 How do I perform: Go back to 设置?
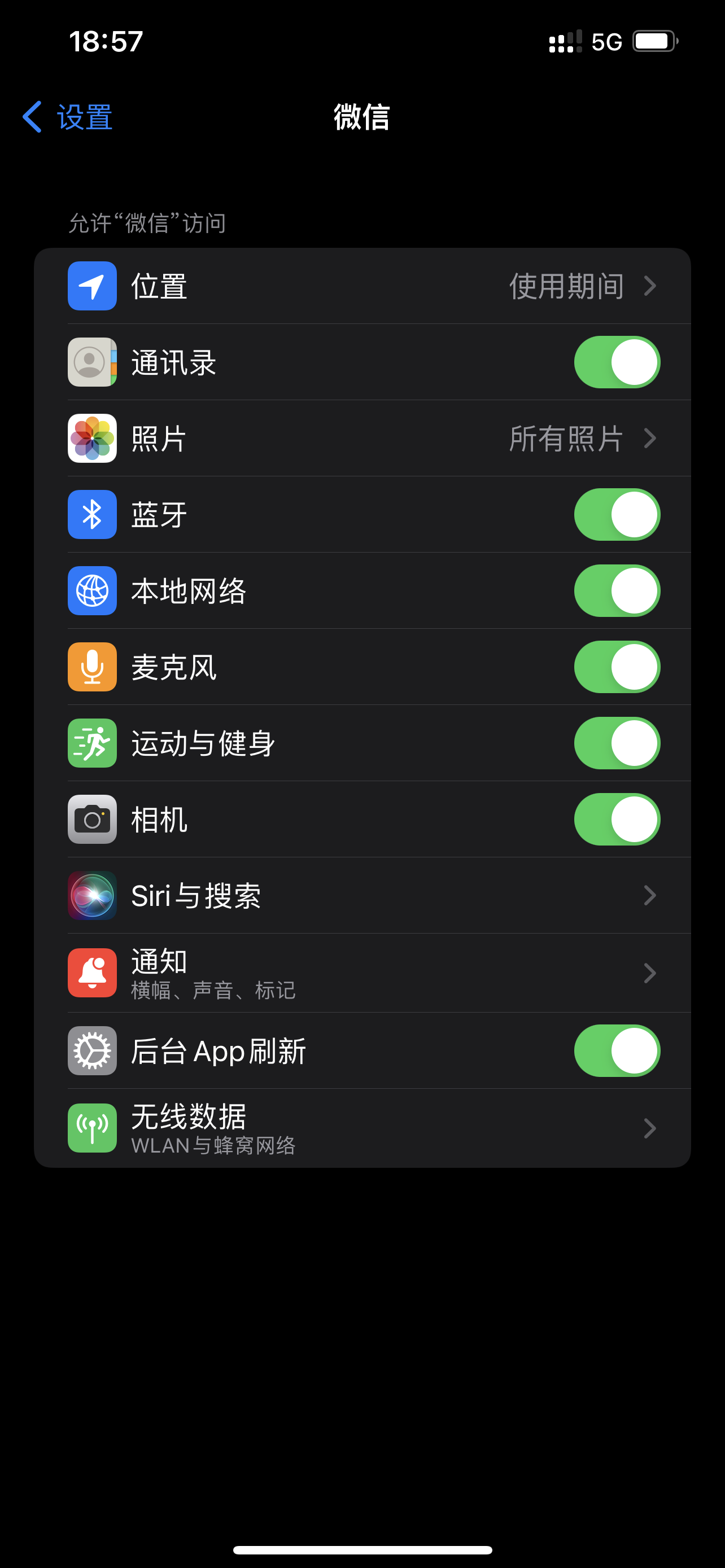(x=68, y=117)
